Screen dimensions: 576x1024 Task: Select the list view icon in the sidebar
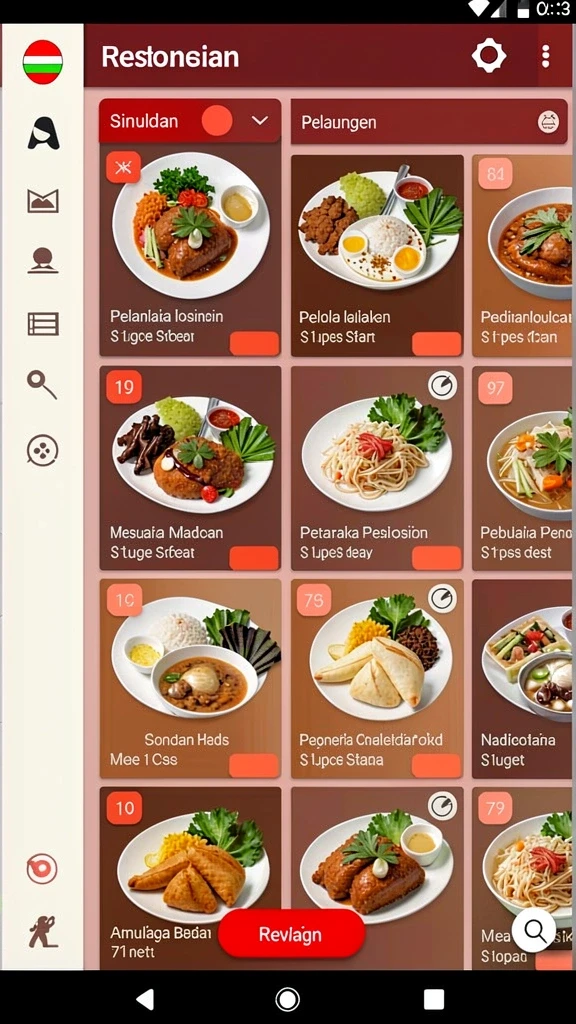click(43, 324)
